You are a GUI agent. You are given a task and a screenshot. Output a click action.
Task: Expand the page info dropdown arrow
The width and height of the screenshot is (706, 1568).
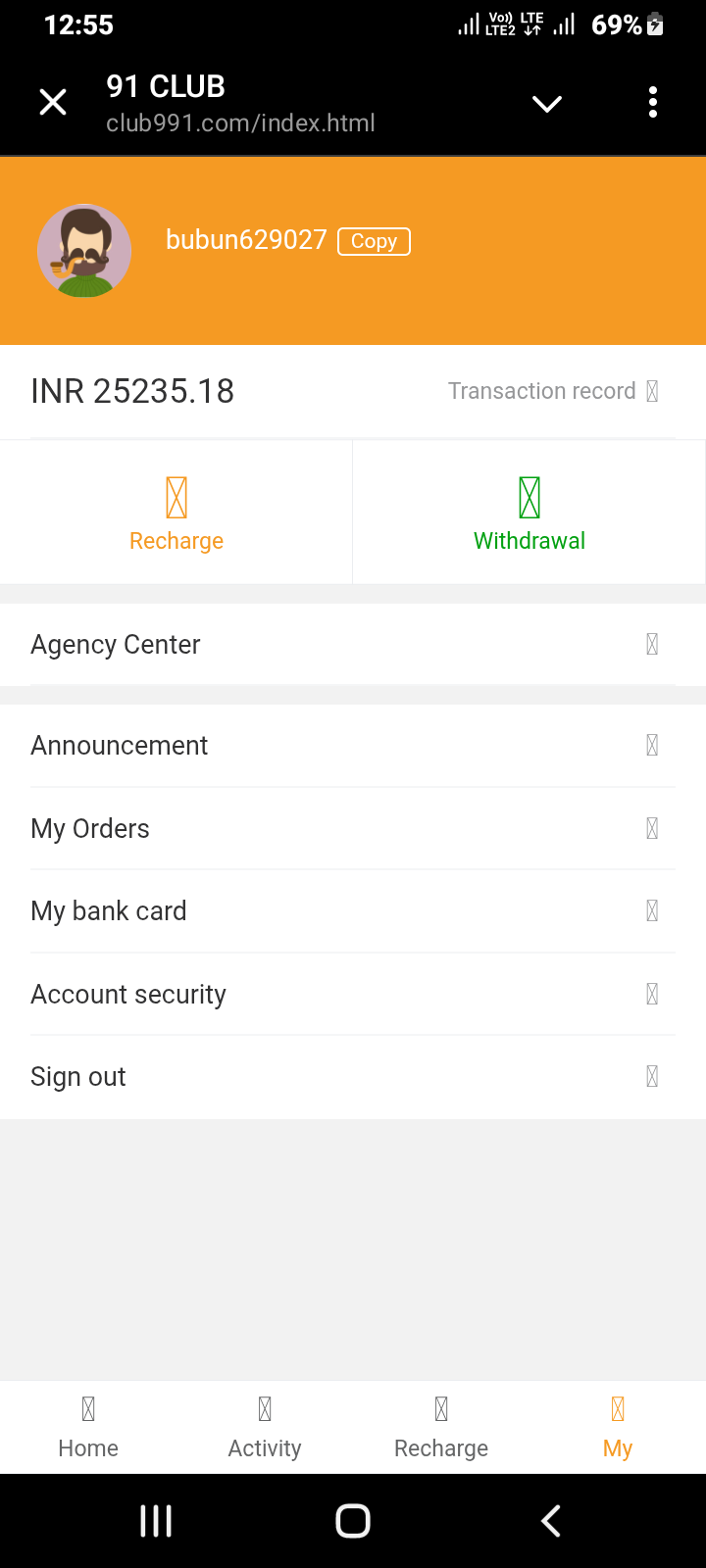[x=546, y=104]
